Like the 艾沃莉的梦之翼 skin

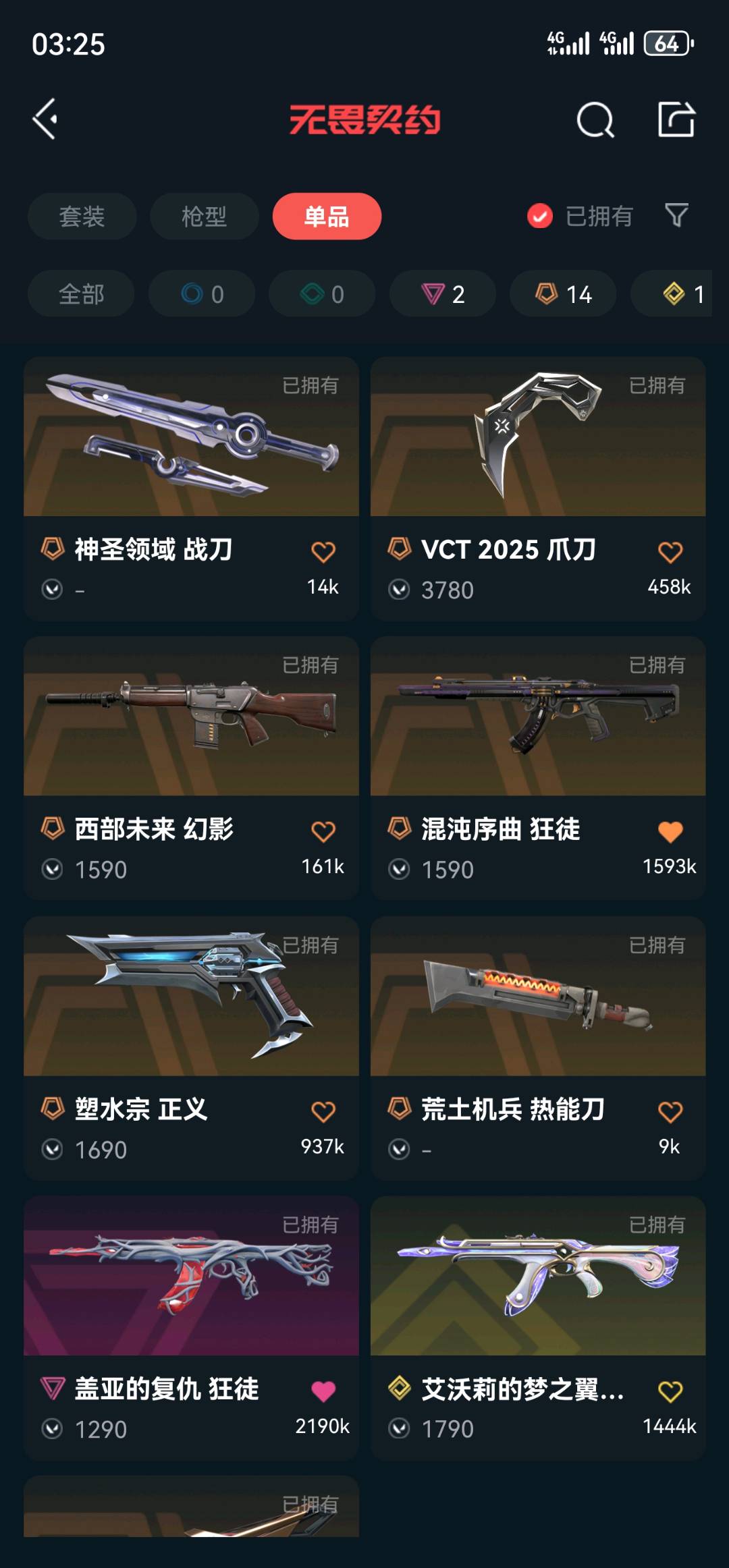pos(670,1391)
